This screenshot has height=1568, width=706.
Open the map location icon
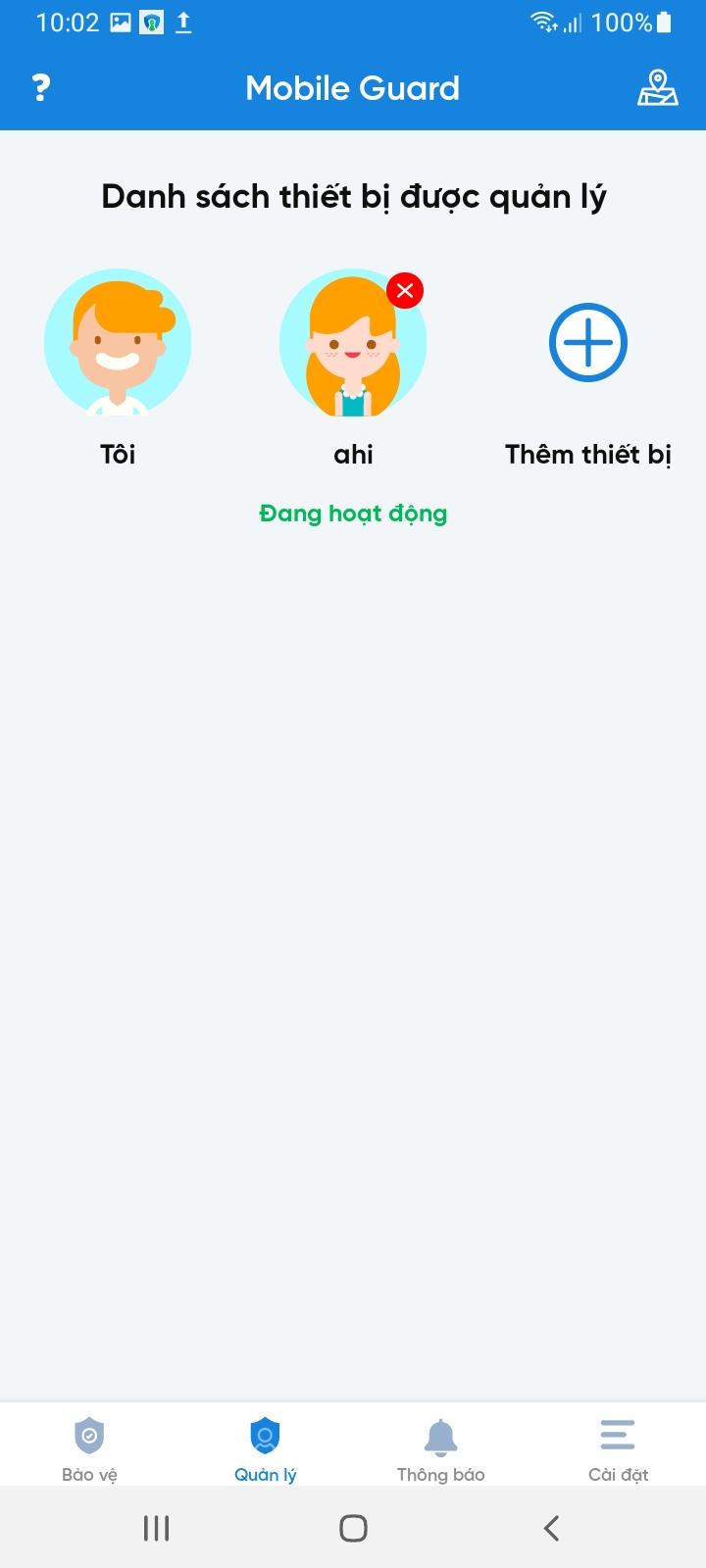pyautogui.click(x=657, y=88)
